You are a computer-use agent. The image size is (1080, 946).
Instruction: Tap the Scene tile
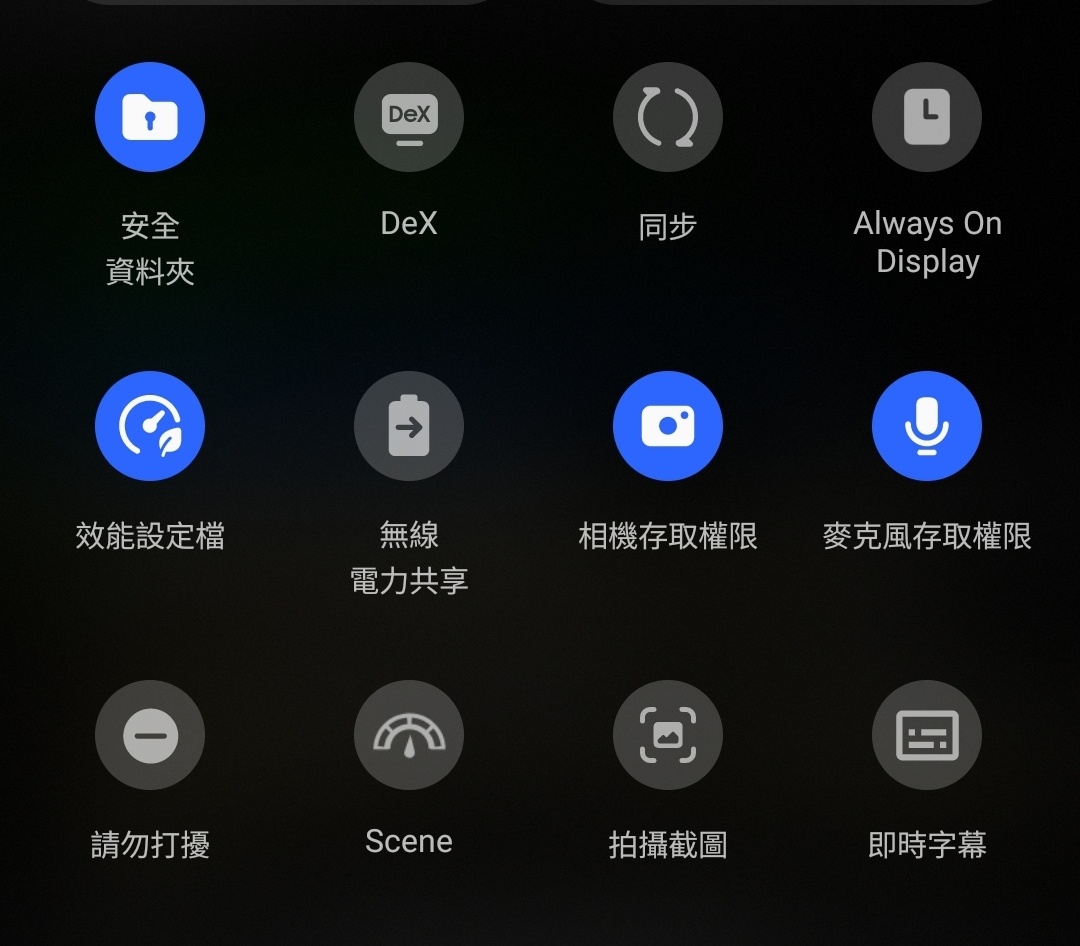[409, 735]
